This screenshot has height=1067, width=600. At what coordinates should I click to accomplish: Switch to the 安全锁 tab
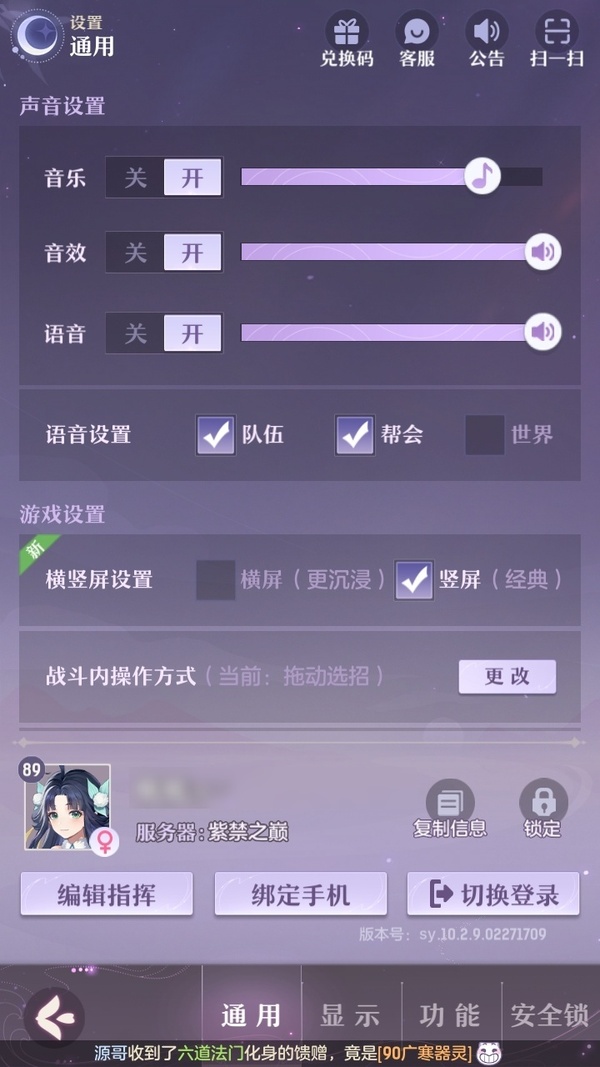pyautogui.click(x=550, y=1015)
